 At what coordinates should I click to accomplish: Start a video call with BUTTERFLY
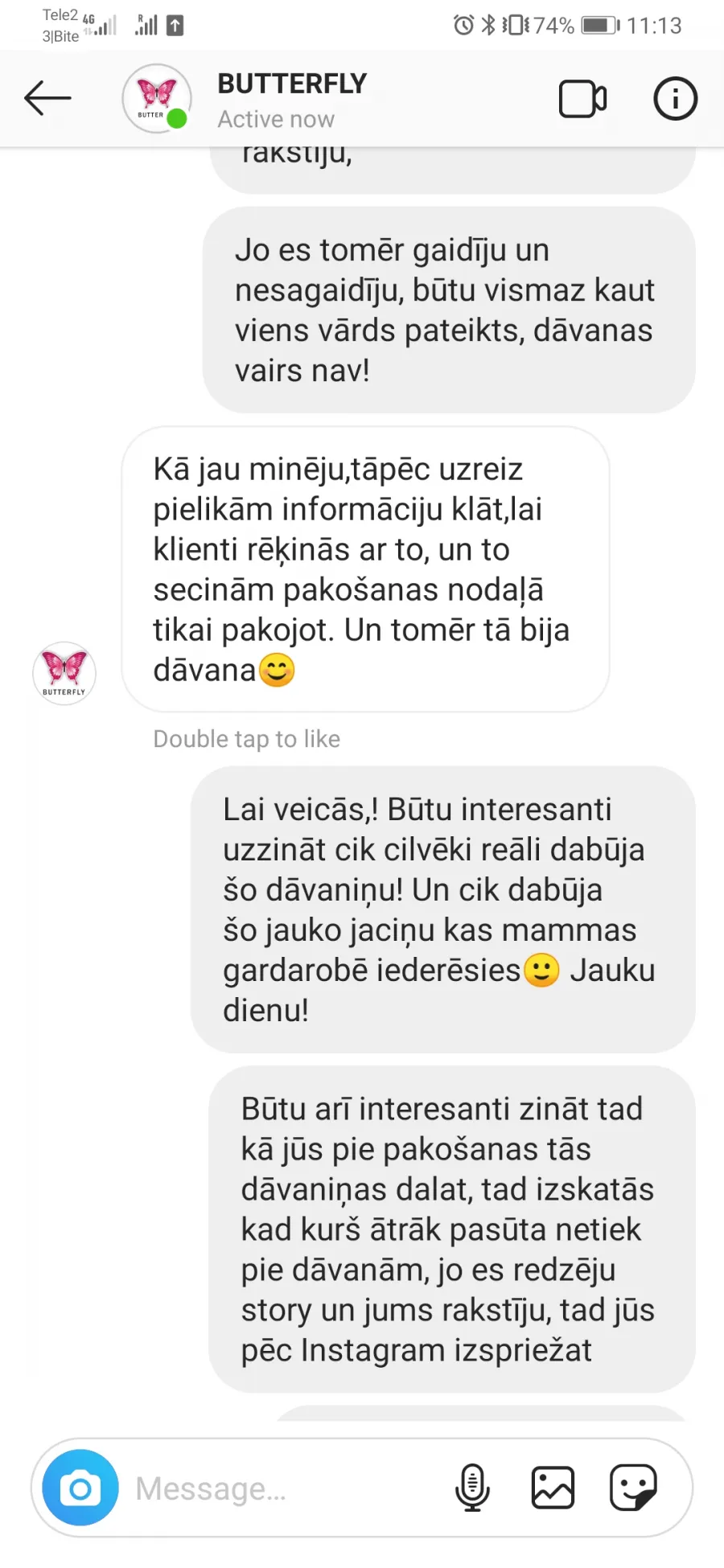[x=582, y=99]
